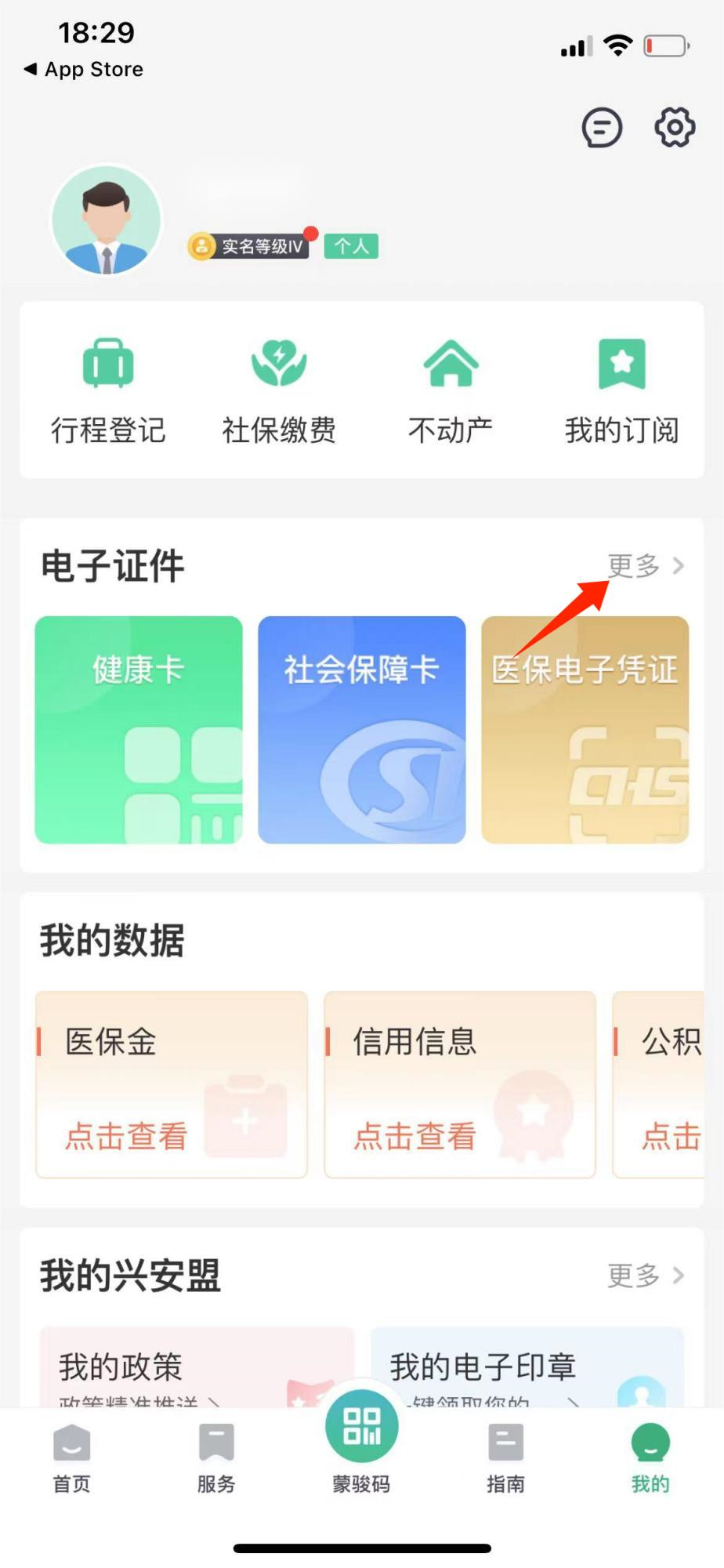Expand 更多 in 我的兴安盟 section
724x1568 pixels.
[x=644, y=1275]
